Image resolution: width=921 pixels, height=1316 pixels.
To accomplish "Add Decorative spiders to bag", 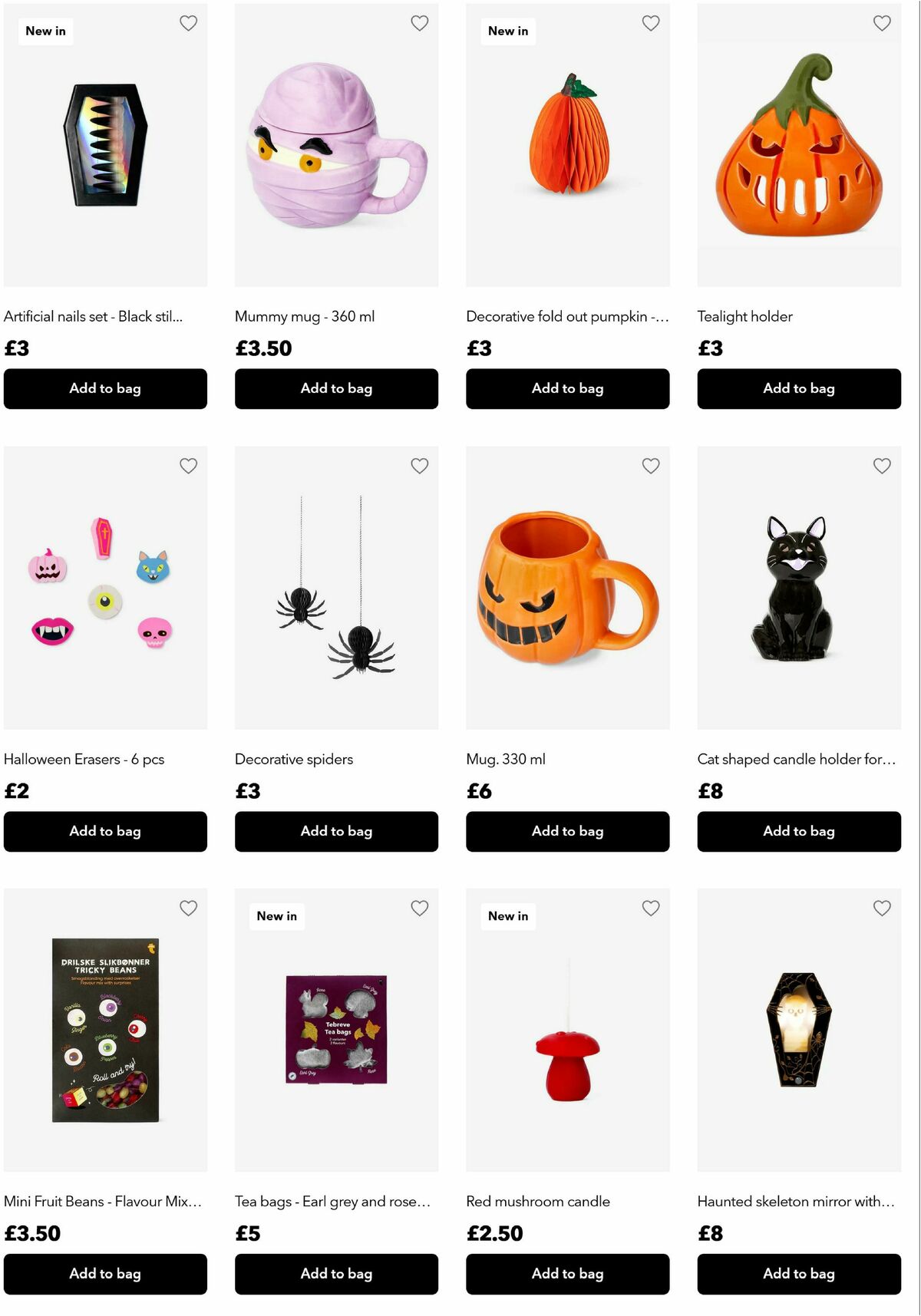I will tap(336, 831).
